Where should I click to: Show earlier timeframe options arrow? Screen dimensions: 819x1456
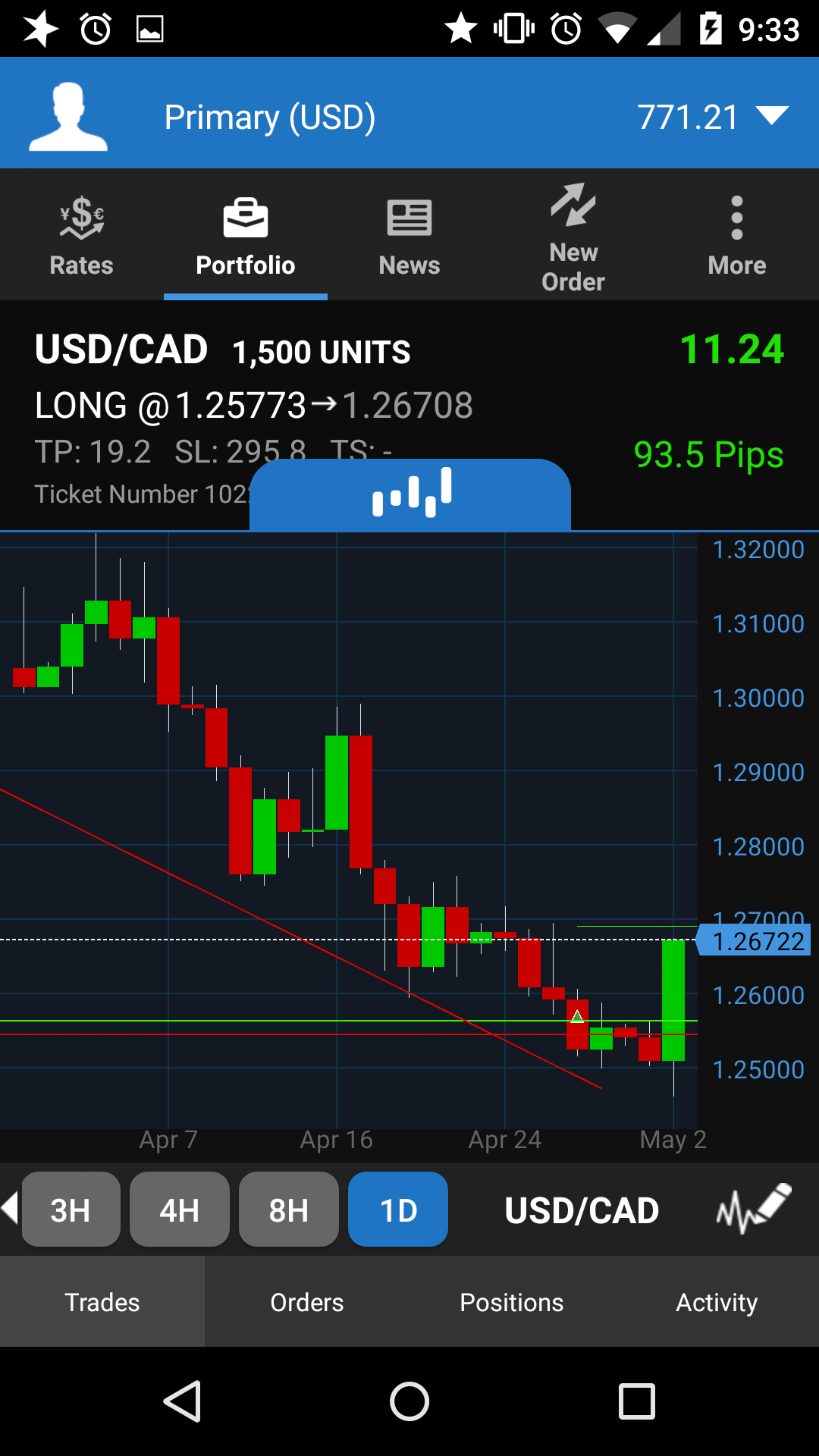(9, 1207)
